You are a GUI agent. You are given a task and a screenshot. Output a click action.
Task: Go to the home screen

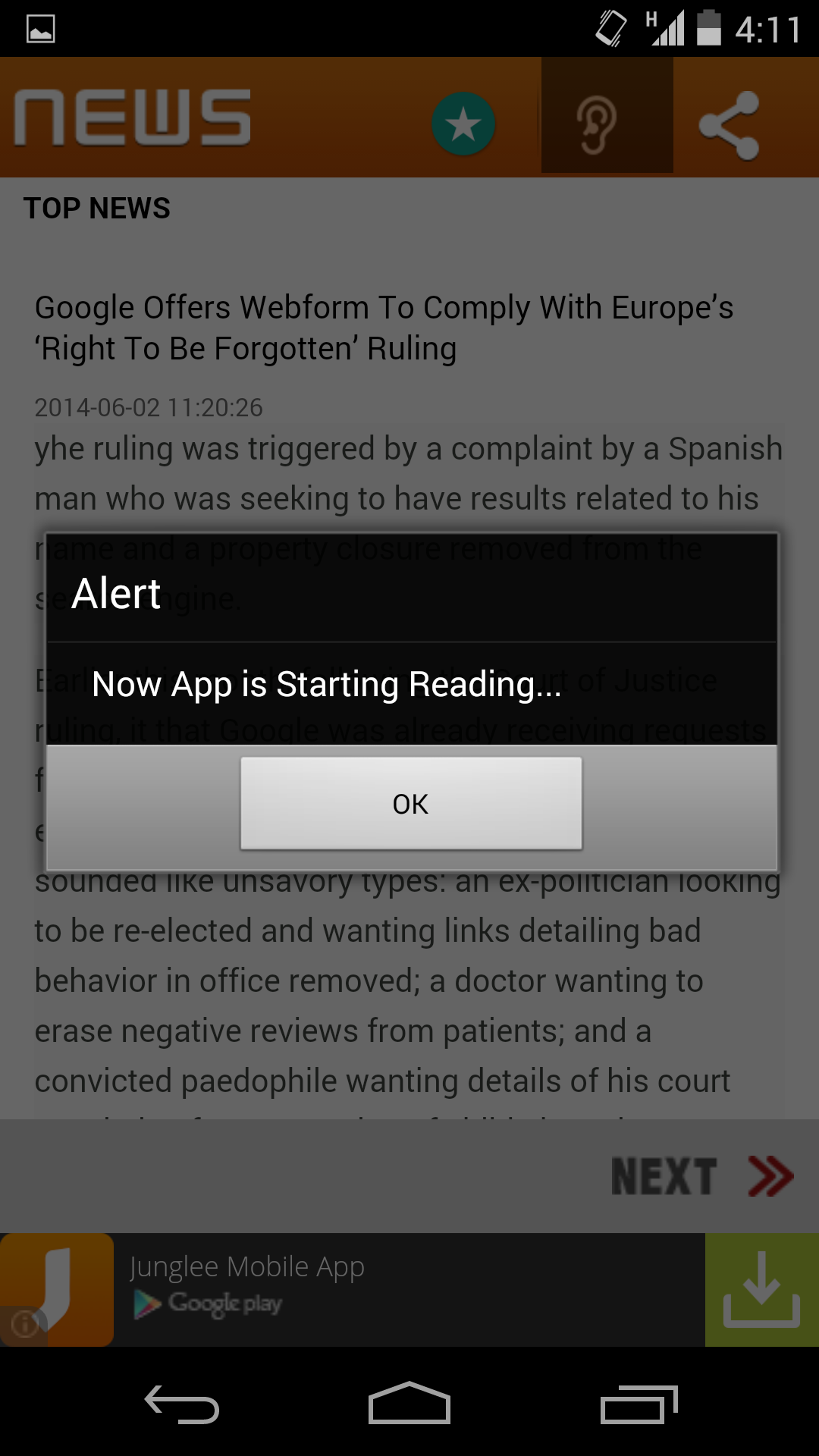[x=409, y=1404]
